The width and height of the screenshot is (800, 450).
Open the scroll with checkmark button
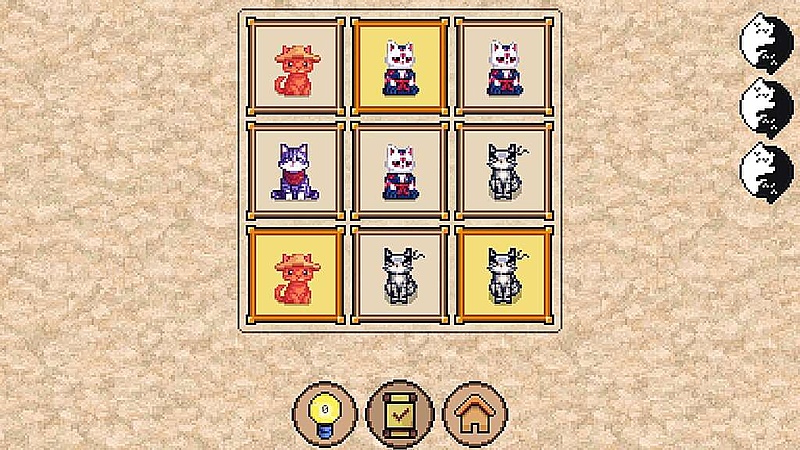[x=399, y=410]
